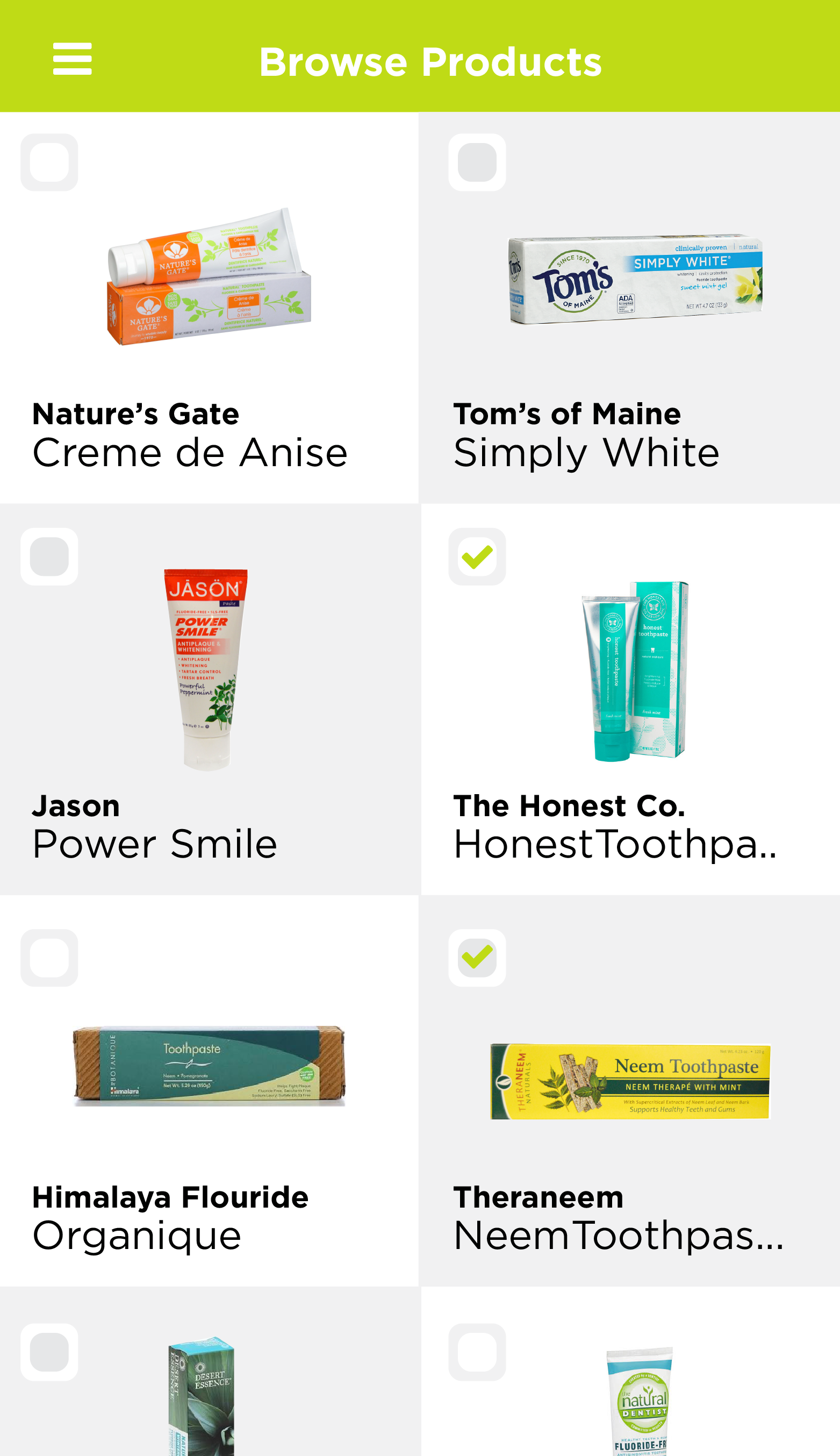Open the hamburger drawer menu
Viewport: 840px width, 1456px height.
[72, 58]
